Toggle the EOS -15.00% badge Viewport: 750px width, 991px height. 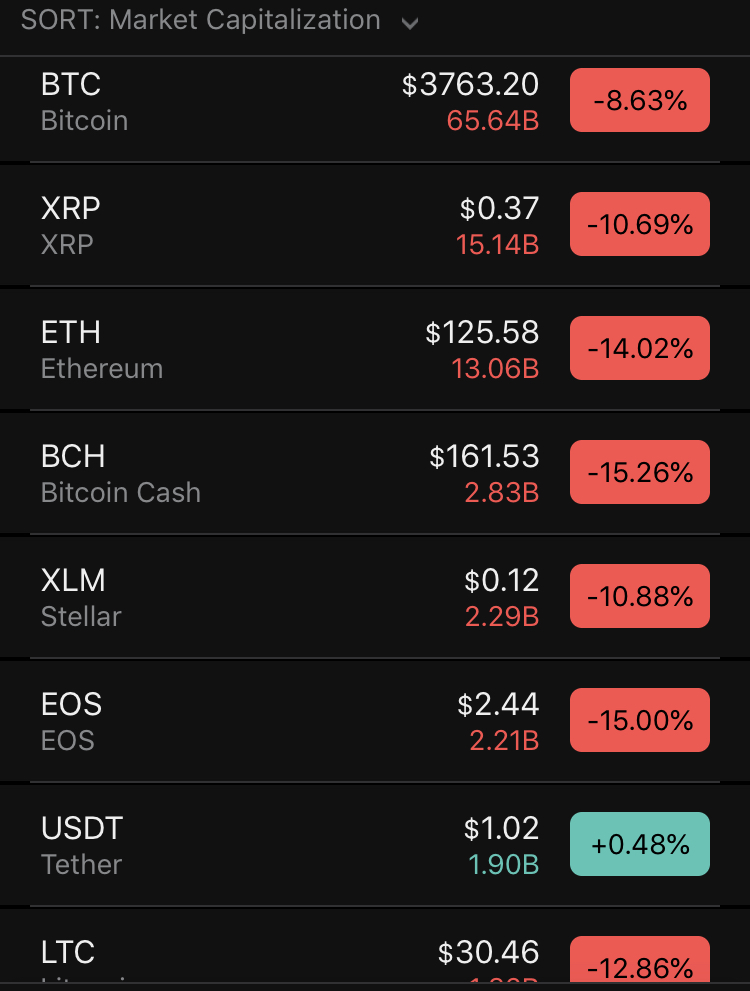[639, 721]
